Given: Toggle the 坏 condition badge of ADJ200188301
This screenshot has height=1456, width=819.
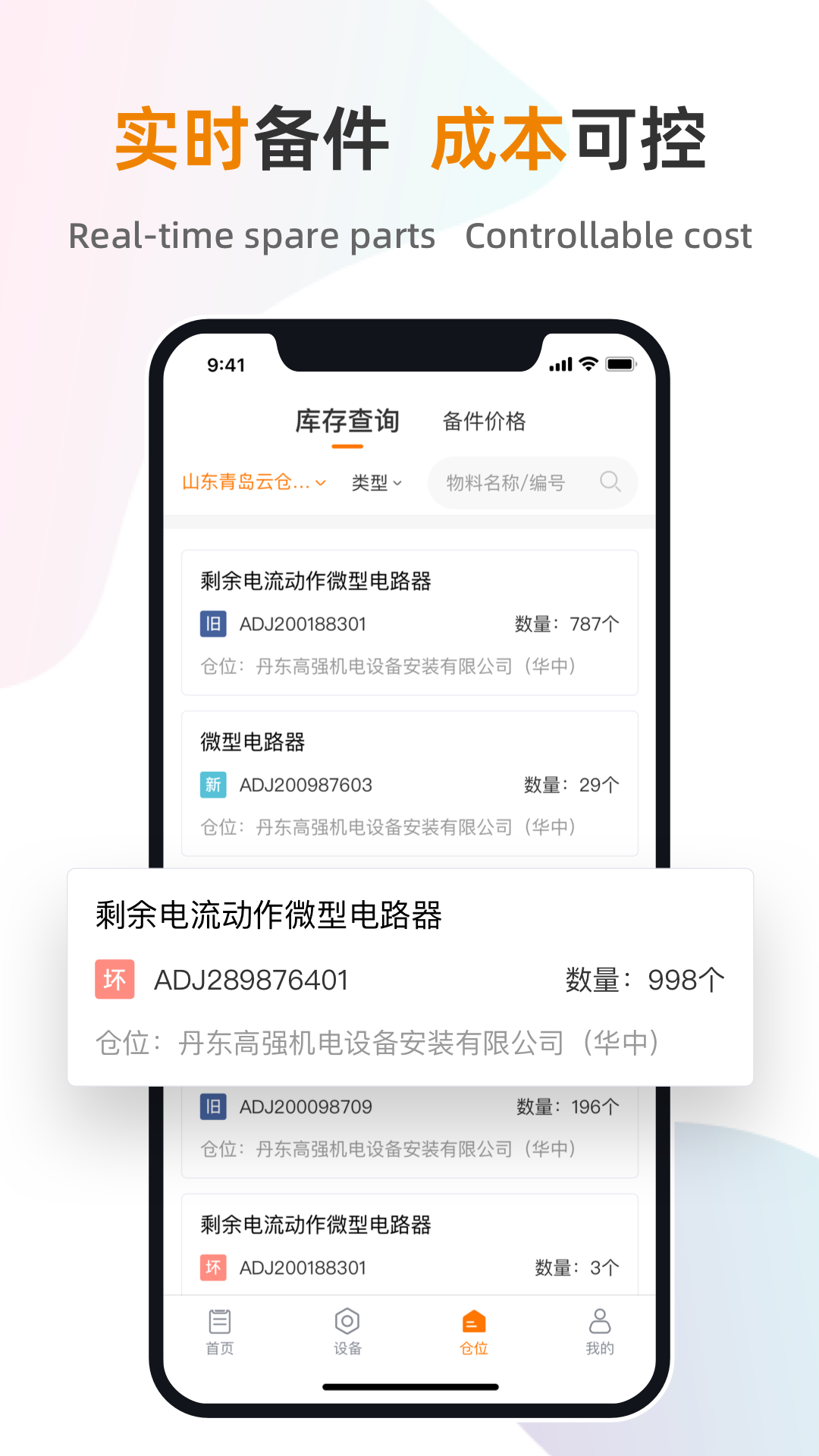Looking at the screenshot, I should pos(212,1266).
